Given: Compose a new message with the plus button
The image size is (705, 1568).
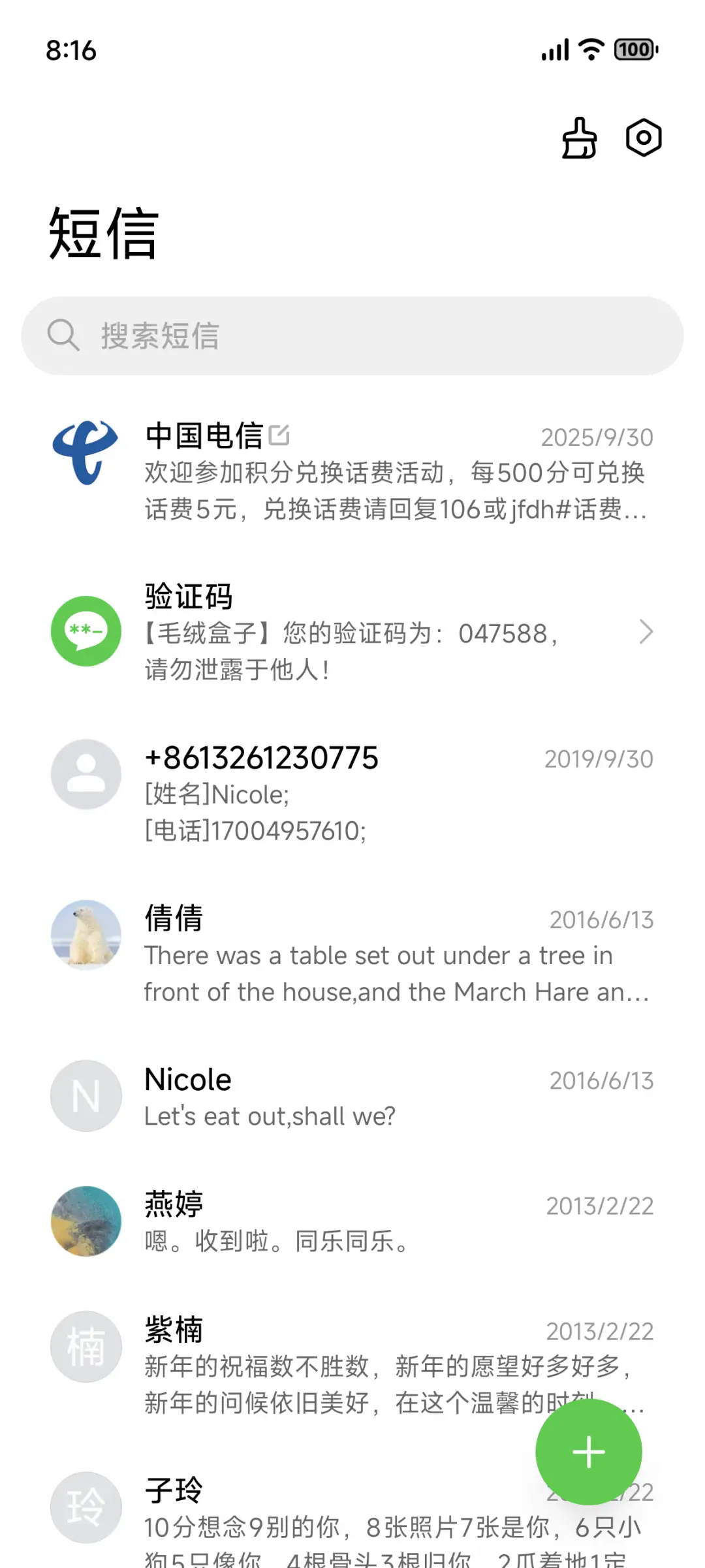Looking at the screenshot, I should tap(588, 1452).
